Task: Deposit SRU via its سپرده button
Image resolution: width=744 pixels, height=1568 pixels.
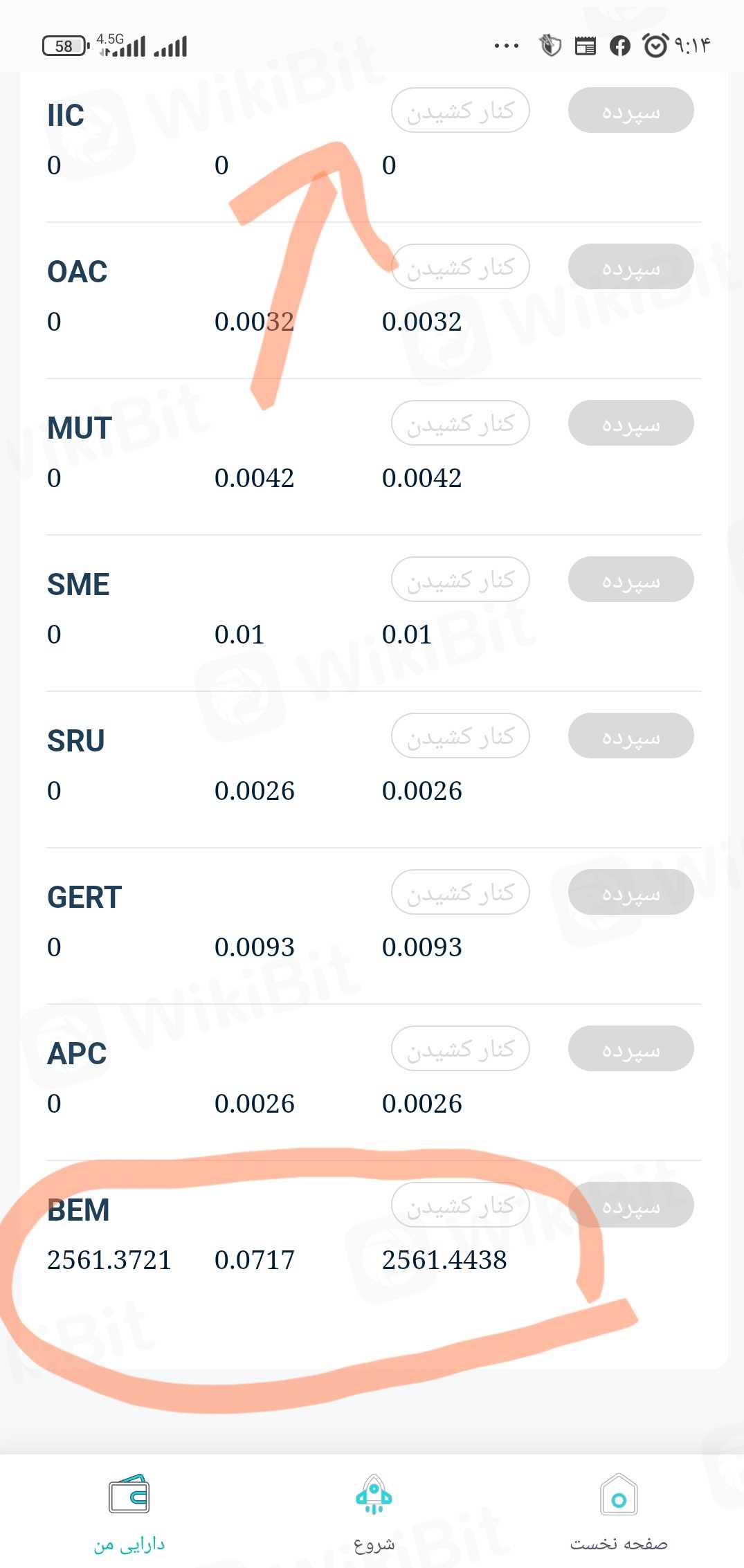Action: click(x=630, y=736)
